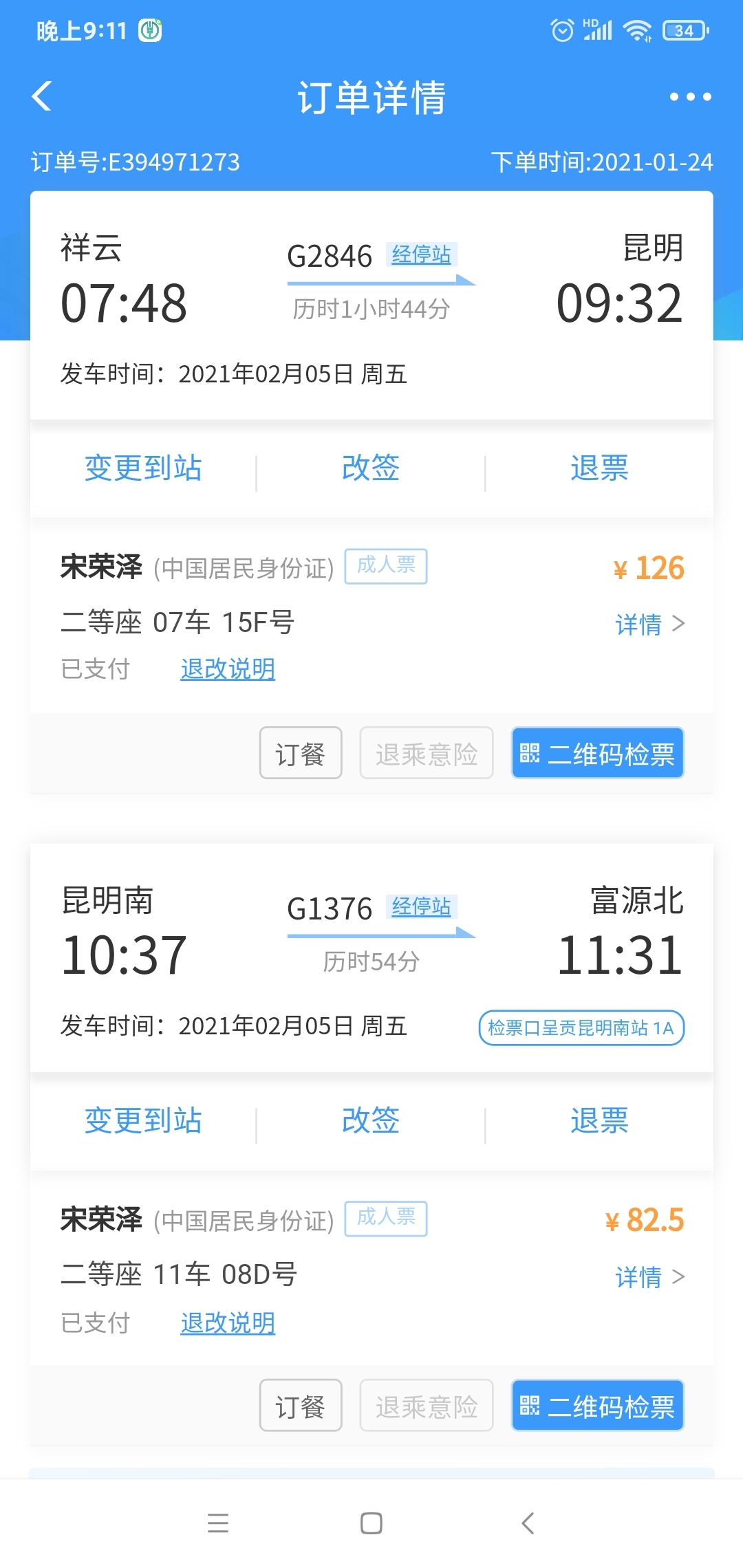743x1568 pixels.
Task: Order a meal (订餐) for train G1376
Action: point(301,1406)
